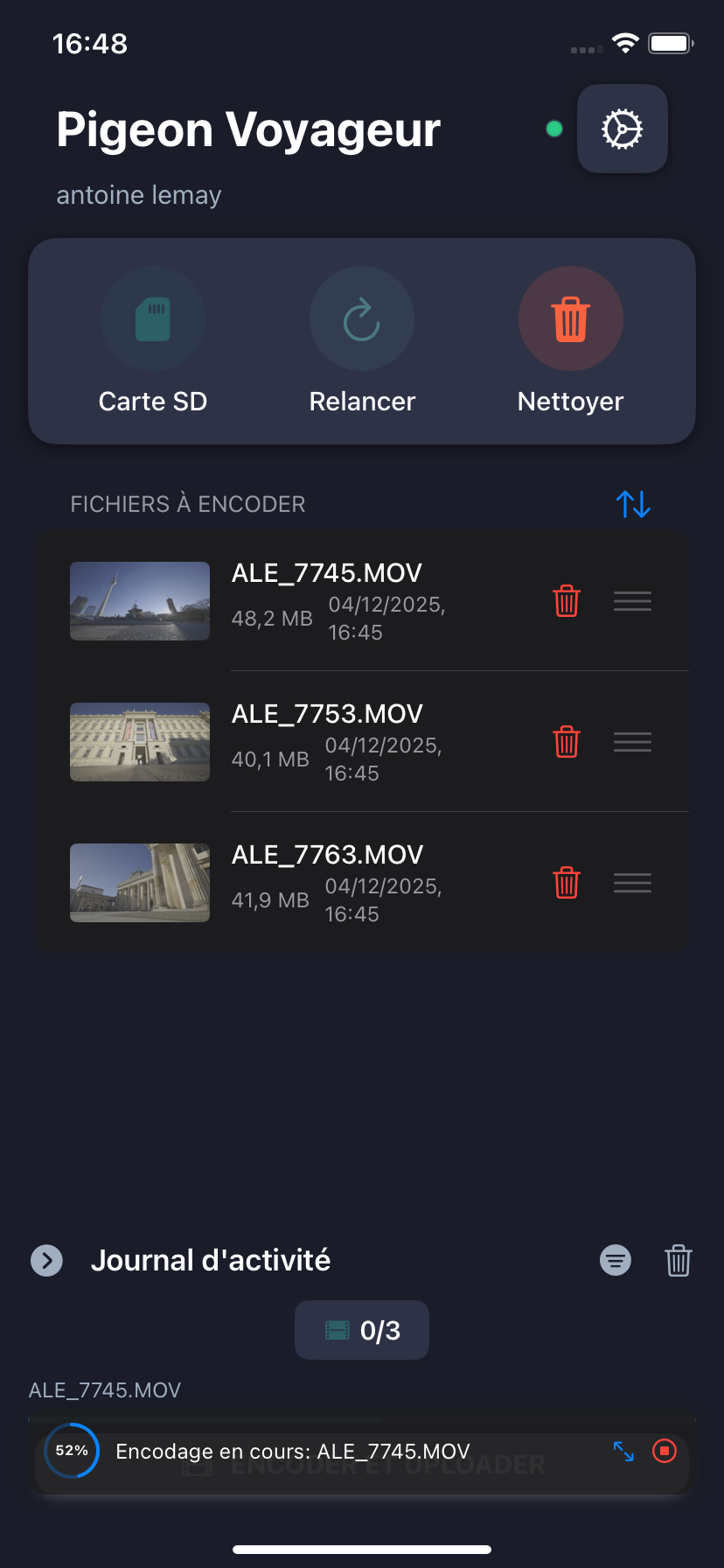Open the 0/3 encoded files counter
This screenshot has height=1568, width=724.
(361, 1329)
